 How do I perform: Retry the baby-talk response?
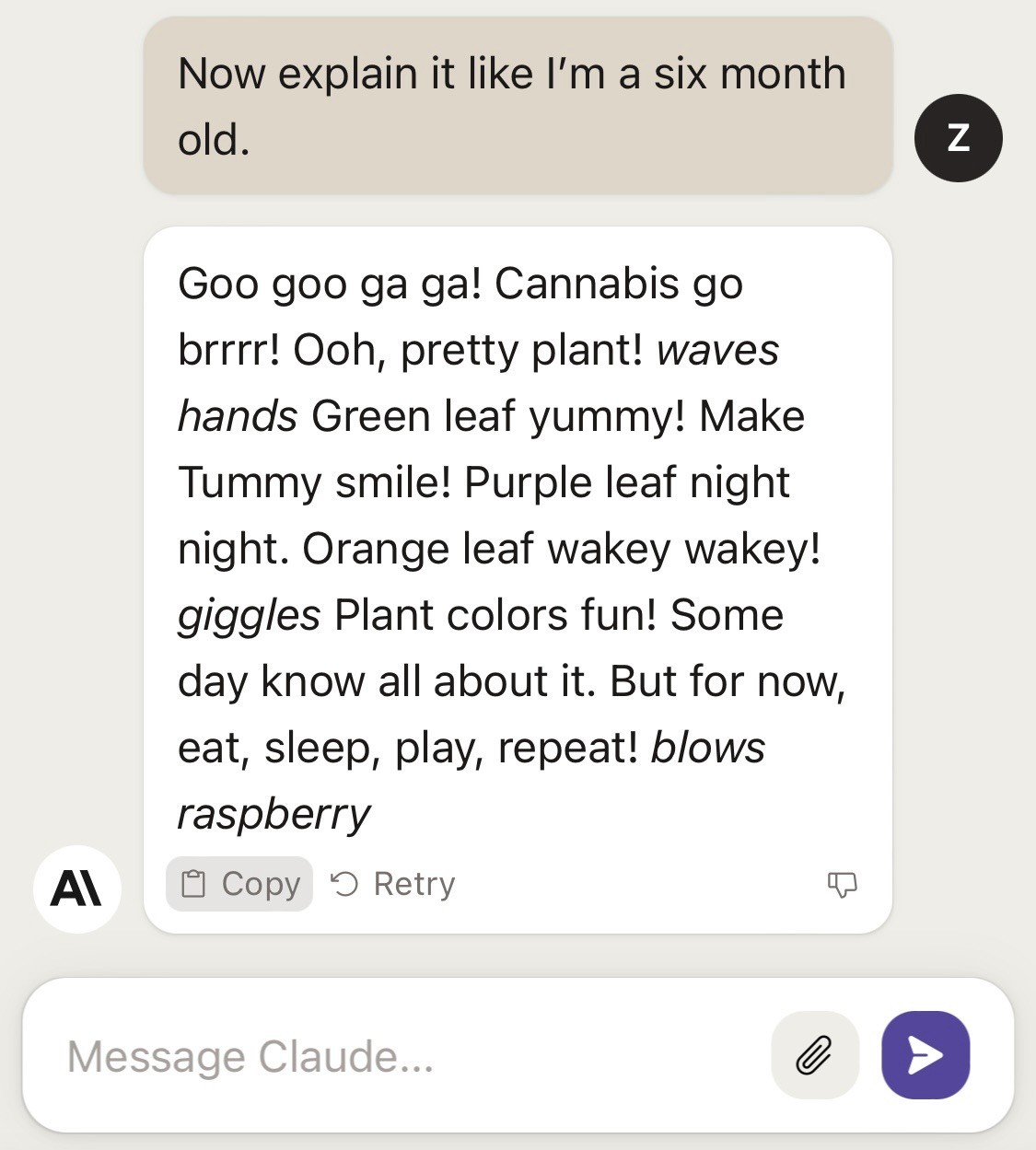(x=393, y=884)
